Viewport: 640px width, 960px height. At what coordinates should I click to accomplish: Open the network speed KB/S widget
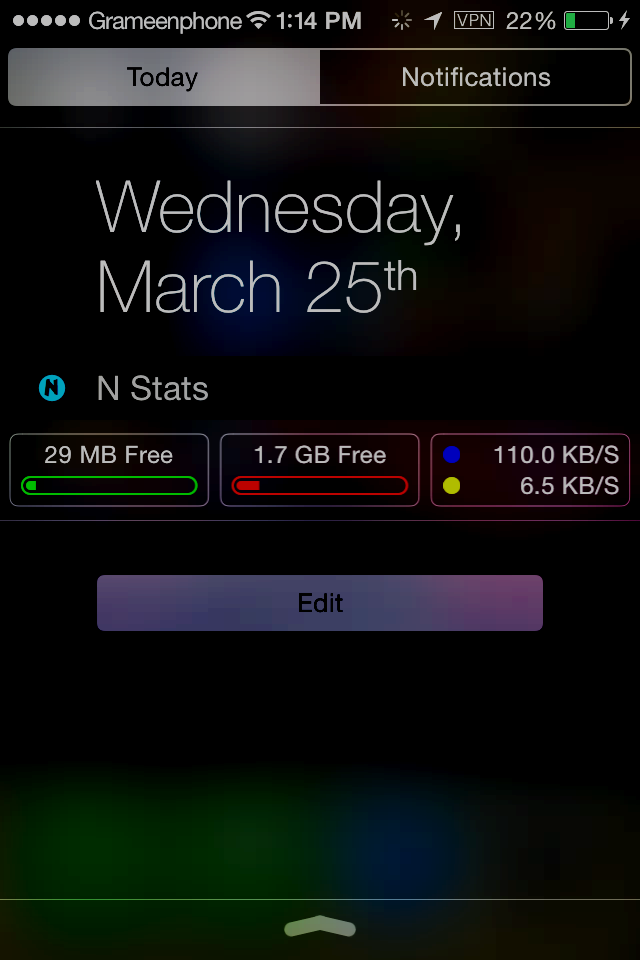click(x=530, y=470)
